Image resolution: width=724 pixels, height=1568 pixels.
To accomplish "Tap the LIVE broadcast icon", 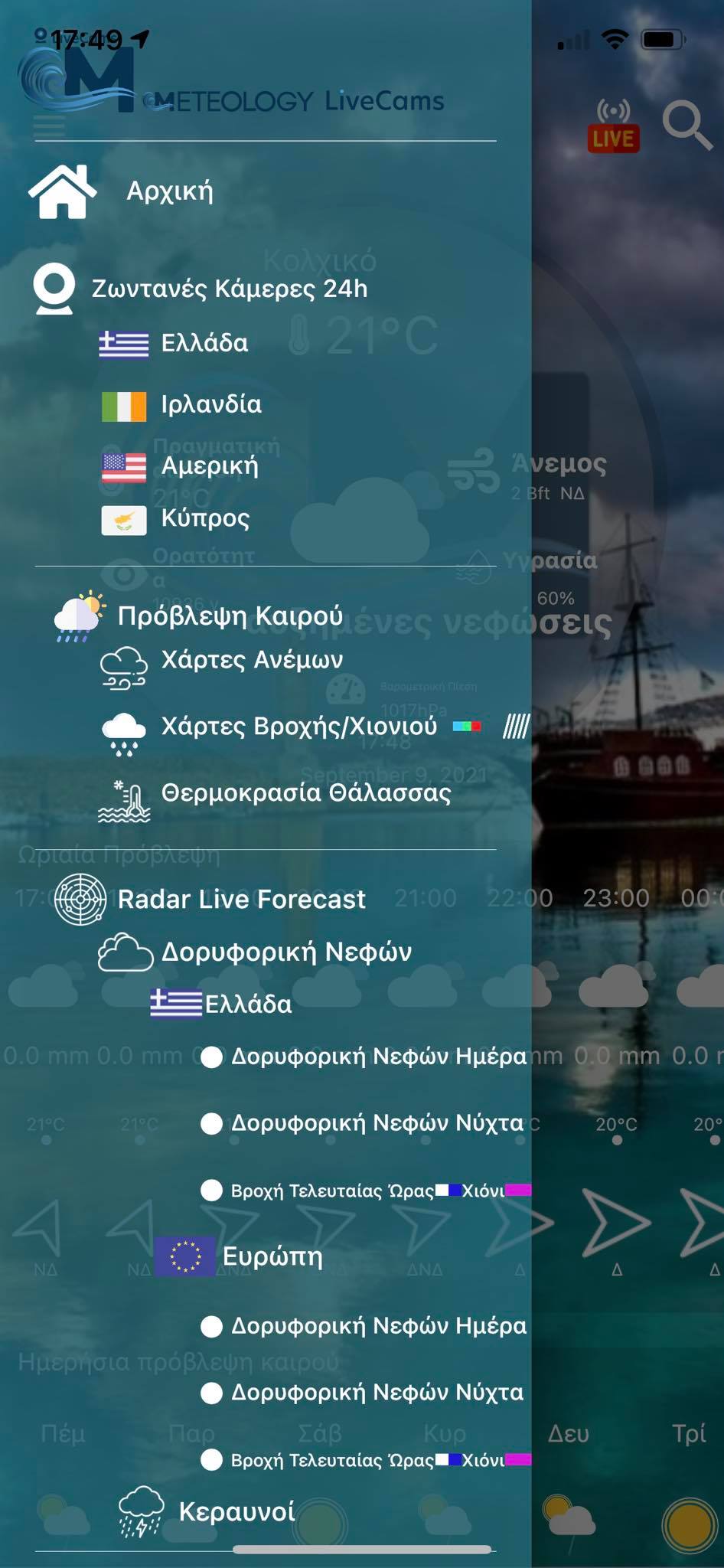I will coord(613,126).
